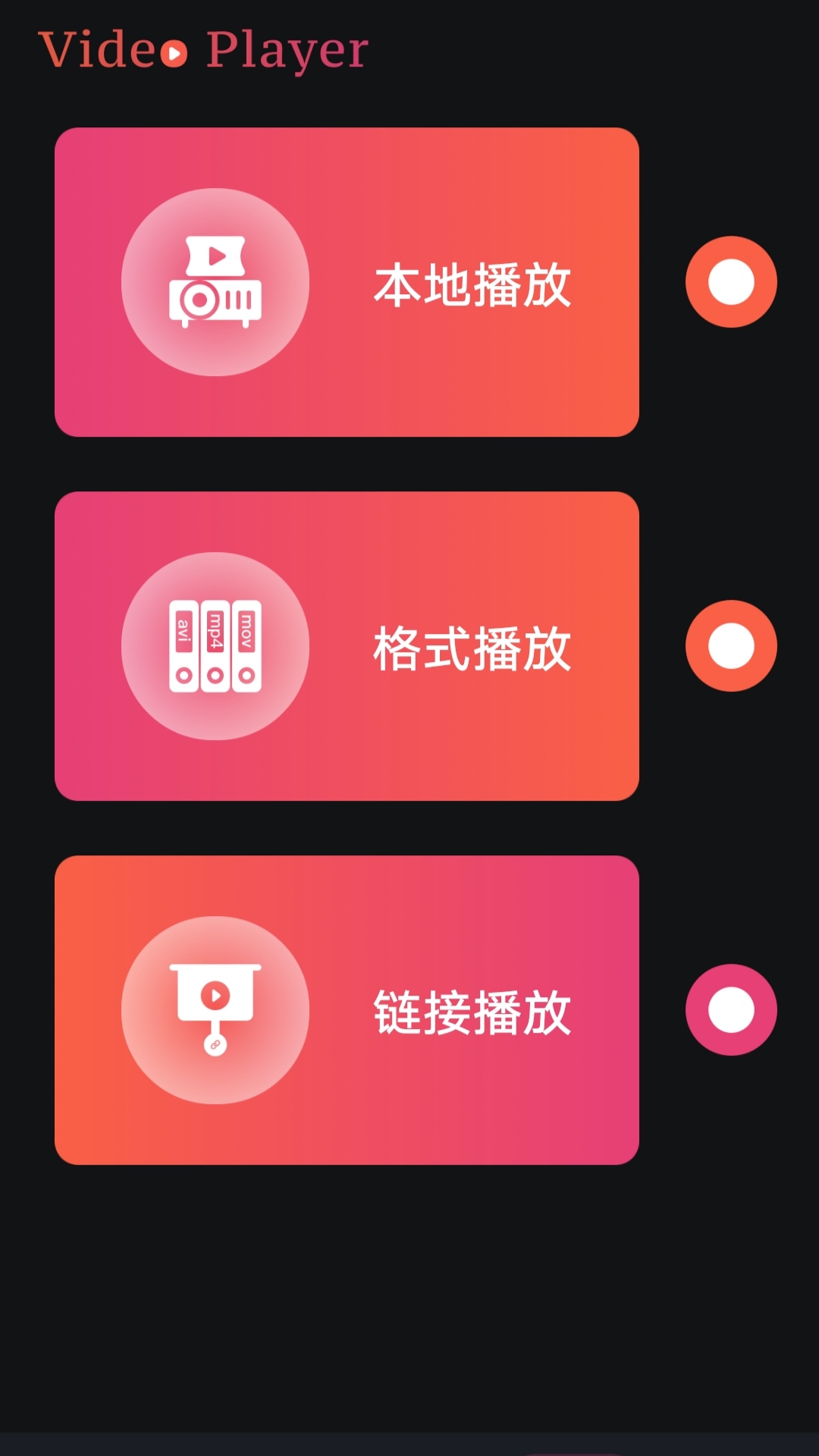Open the 本地播放 local playback card
Screen dimensions: 819x1456
pyautogui.click(x=347, y=282)
